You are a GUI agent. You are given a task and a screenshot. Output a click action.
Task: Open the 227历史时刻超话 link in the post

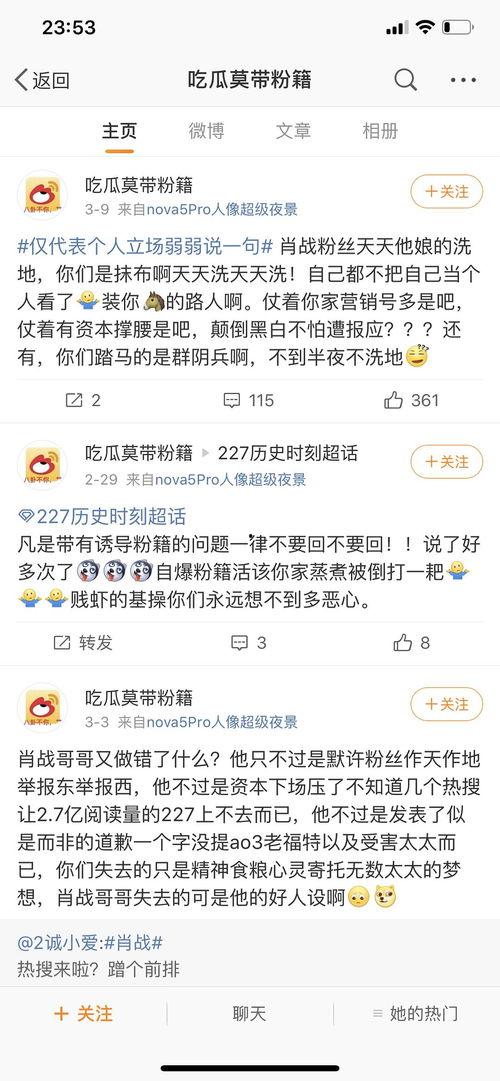102,516
